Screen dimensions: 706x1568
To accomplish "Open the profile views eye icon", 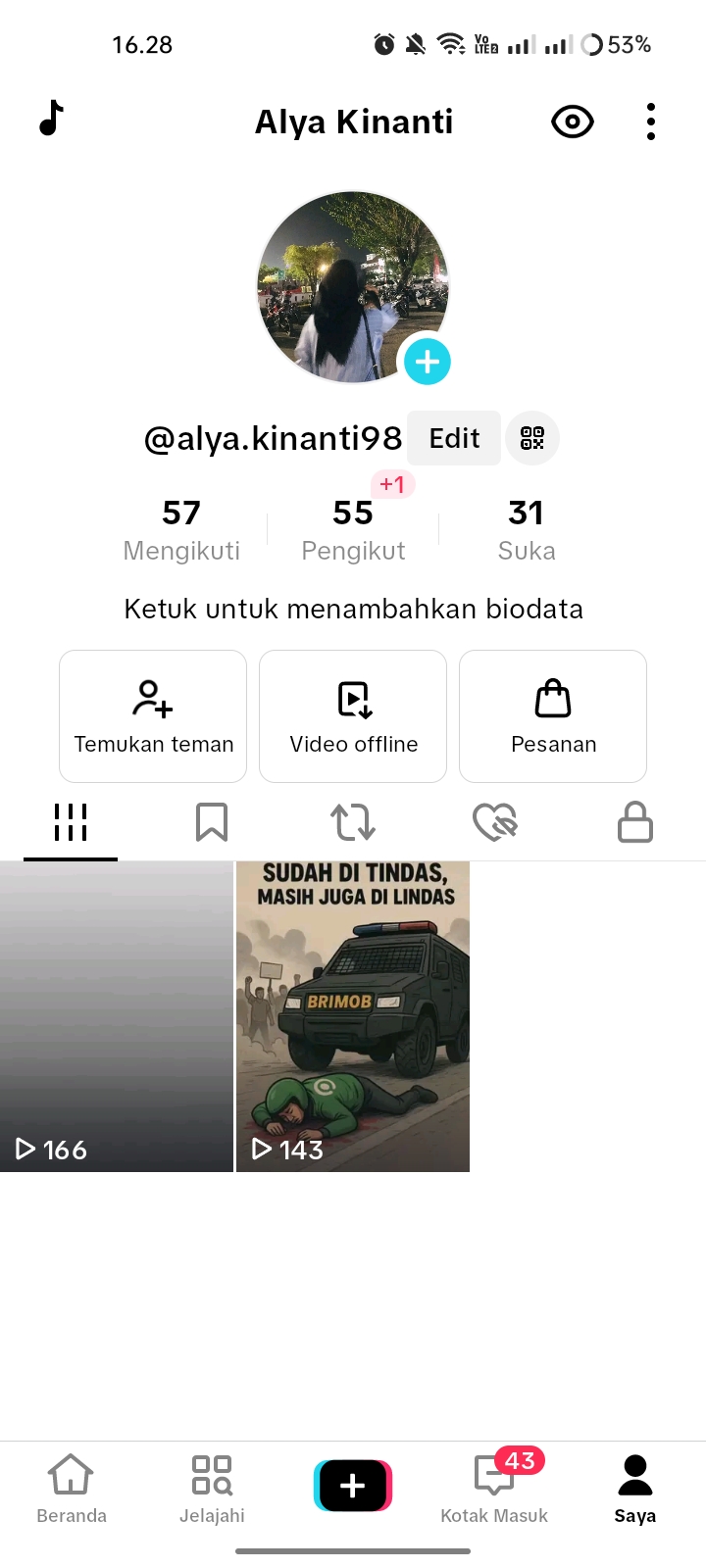I will click(573, 122).
